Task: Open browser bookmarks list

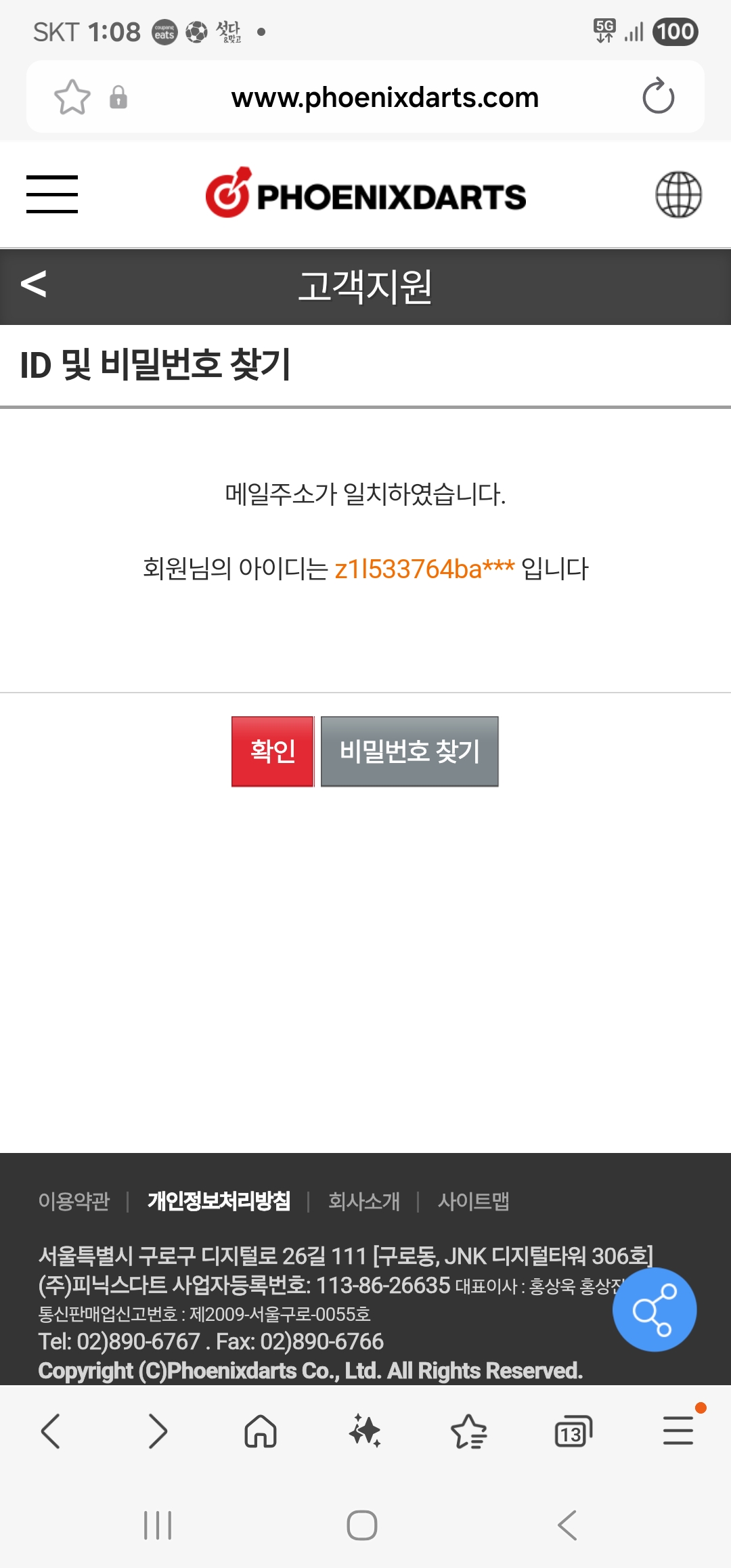Action: [468, 1431]
